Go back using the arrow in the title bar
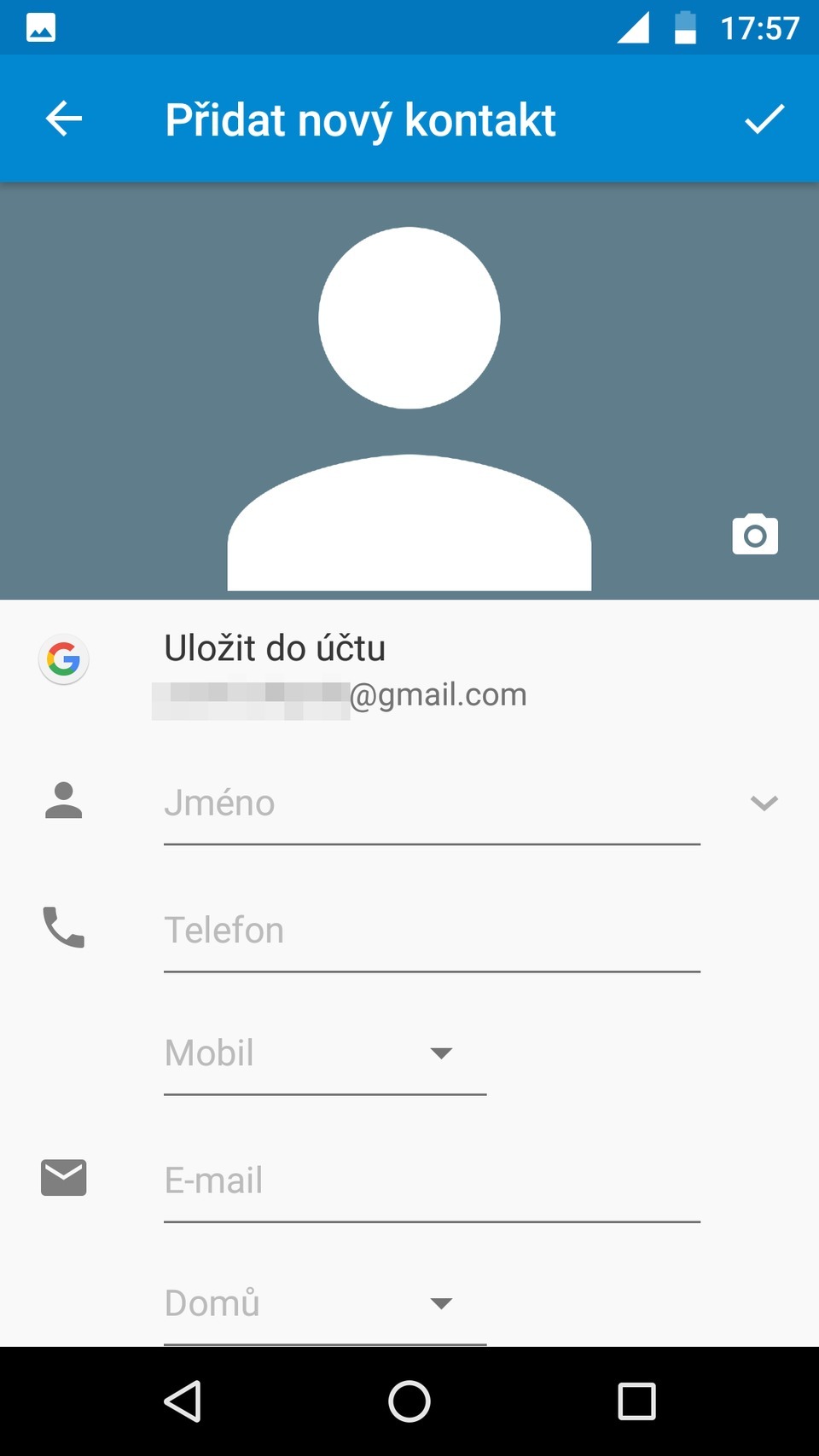 [x=62, y=119]
